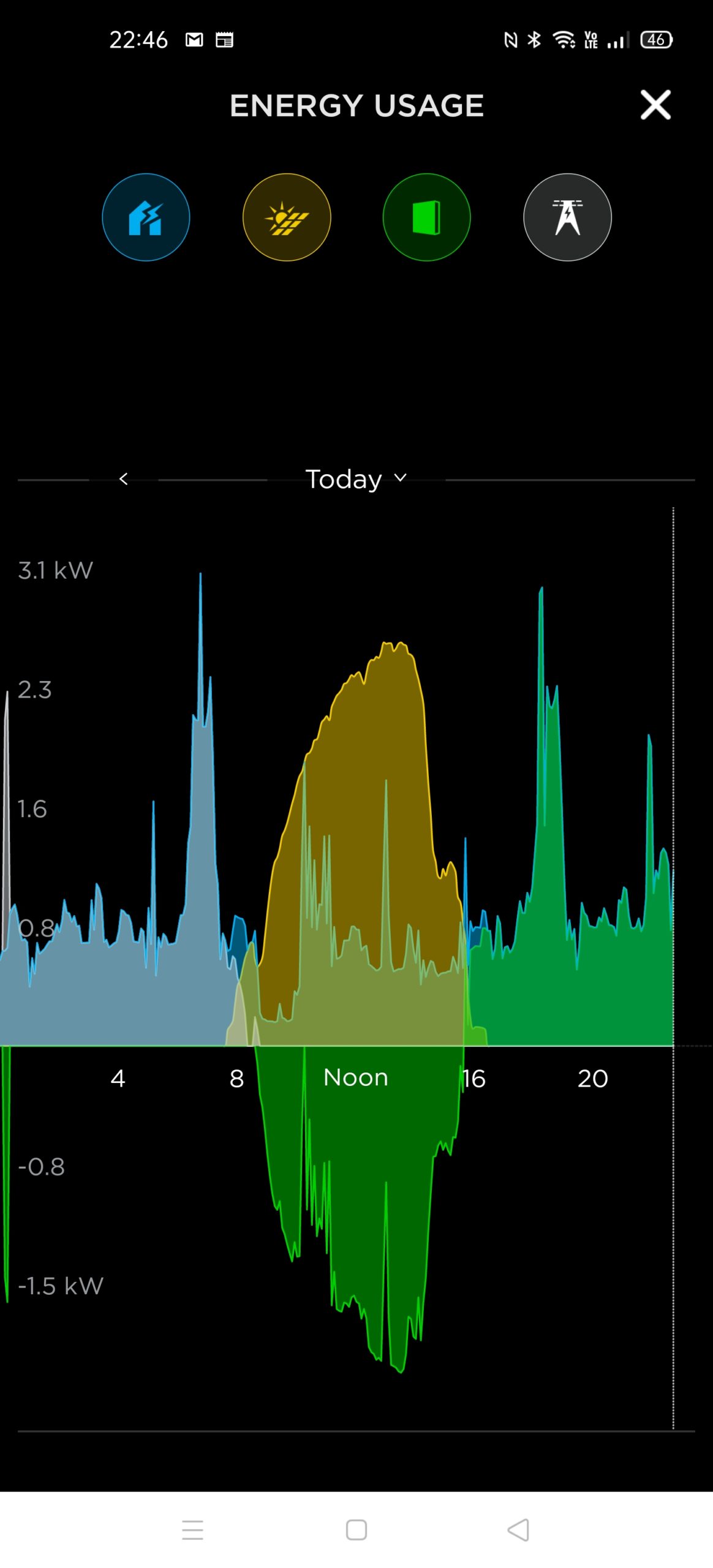Open the Today period dropdown
Viewport: 713px width, 1568px height.
[x=356, y=479]
